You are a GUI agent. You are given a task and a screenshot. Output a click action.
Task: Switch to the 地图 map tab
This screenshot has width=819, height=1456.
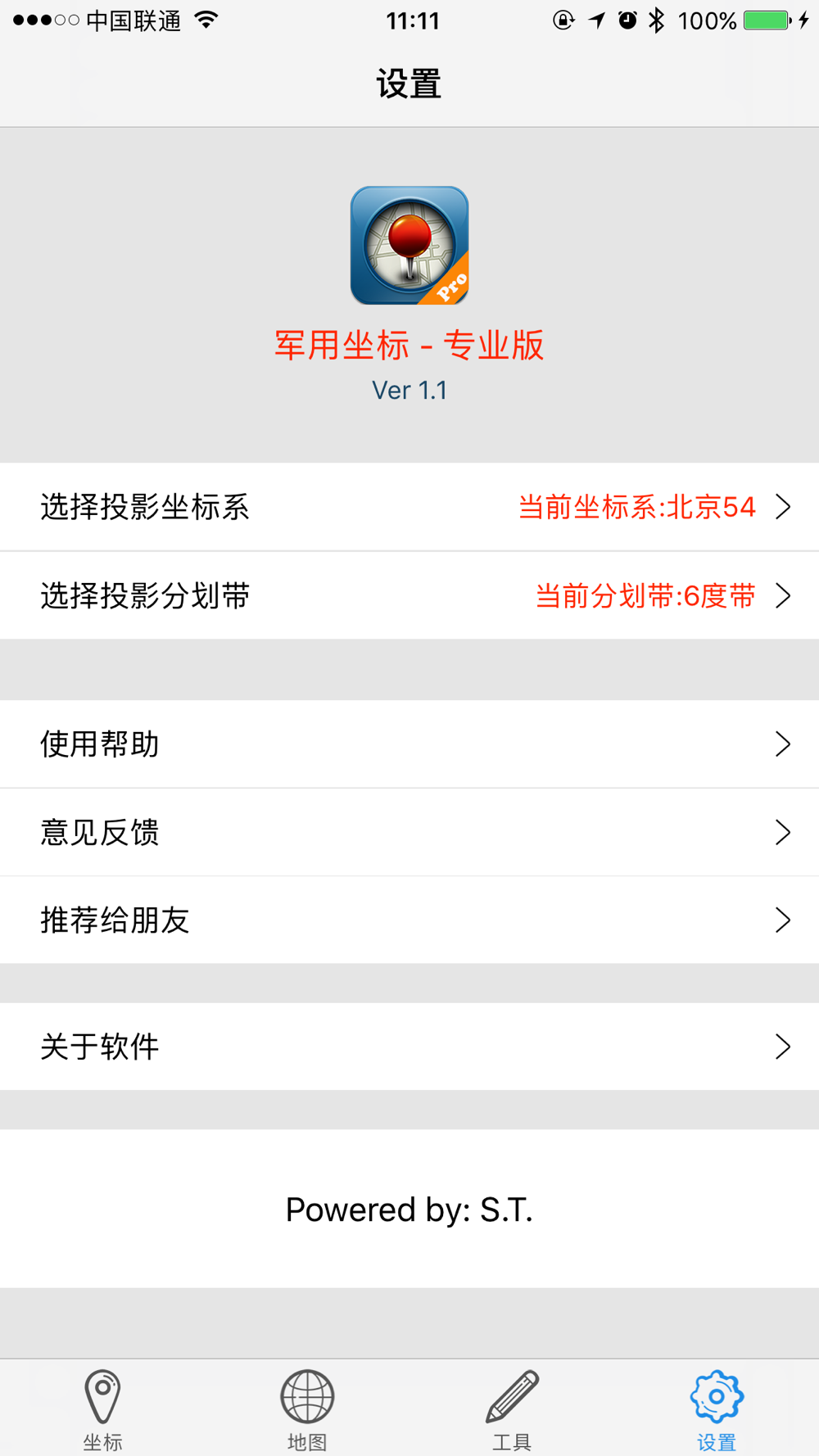(x=307, y=1410)
